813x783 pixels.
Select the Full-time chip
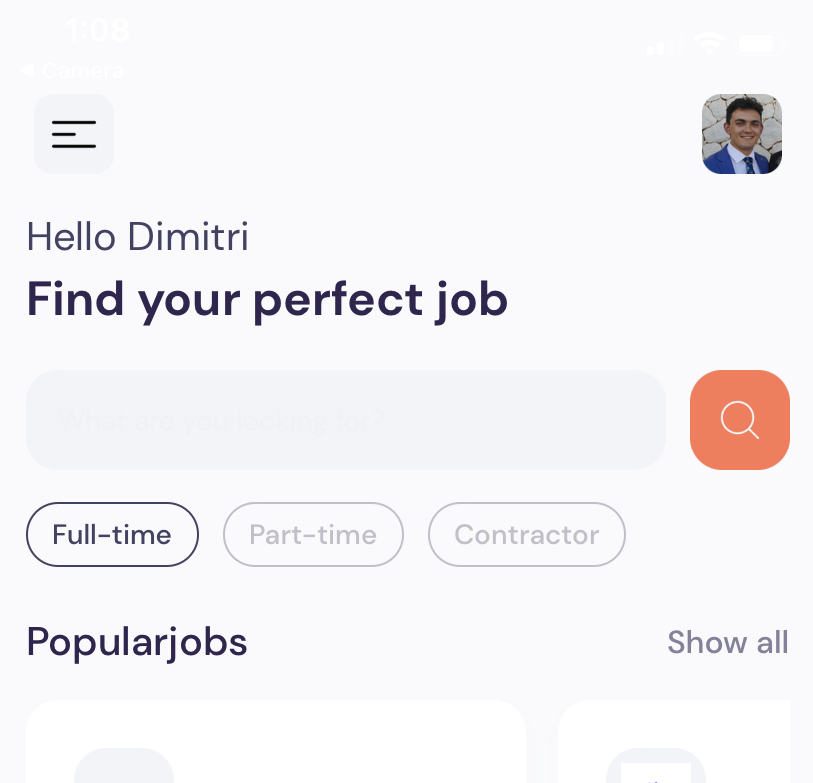[x=112, y=534]
